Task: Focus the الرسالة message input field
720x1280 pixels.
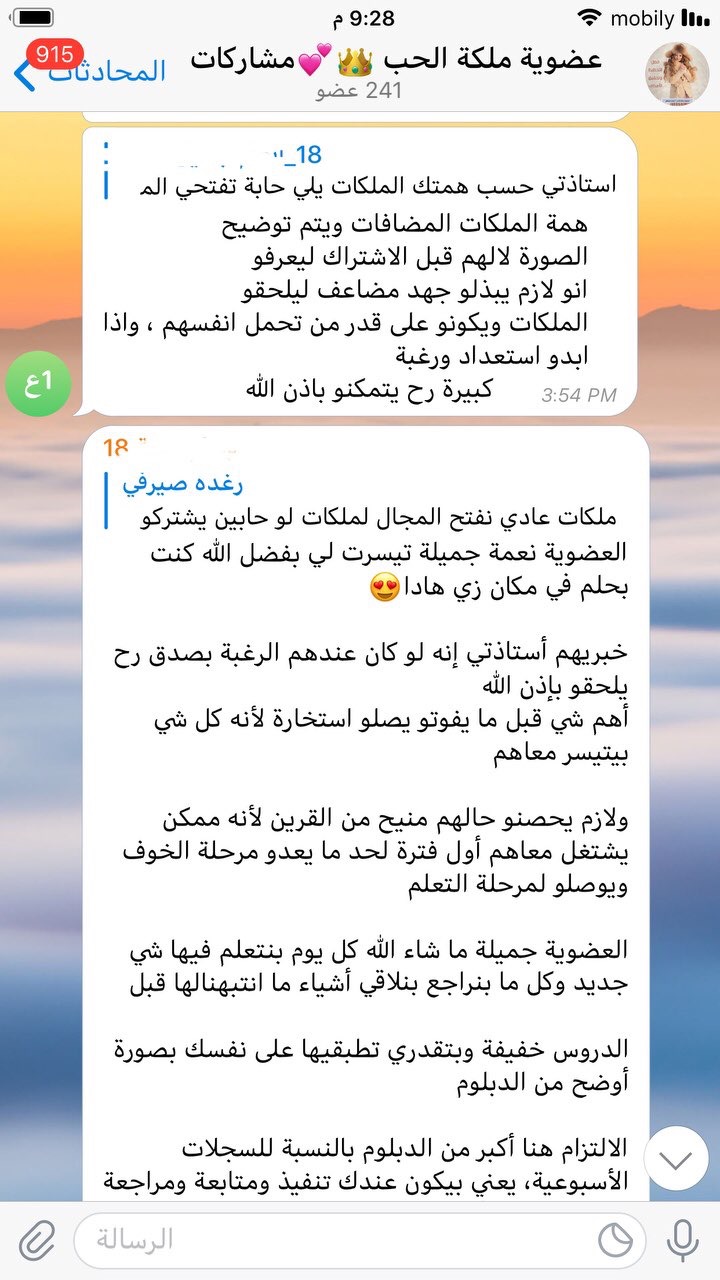Action: [330, 1240]
